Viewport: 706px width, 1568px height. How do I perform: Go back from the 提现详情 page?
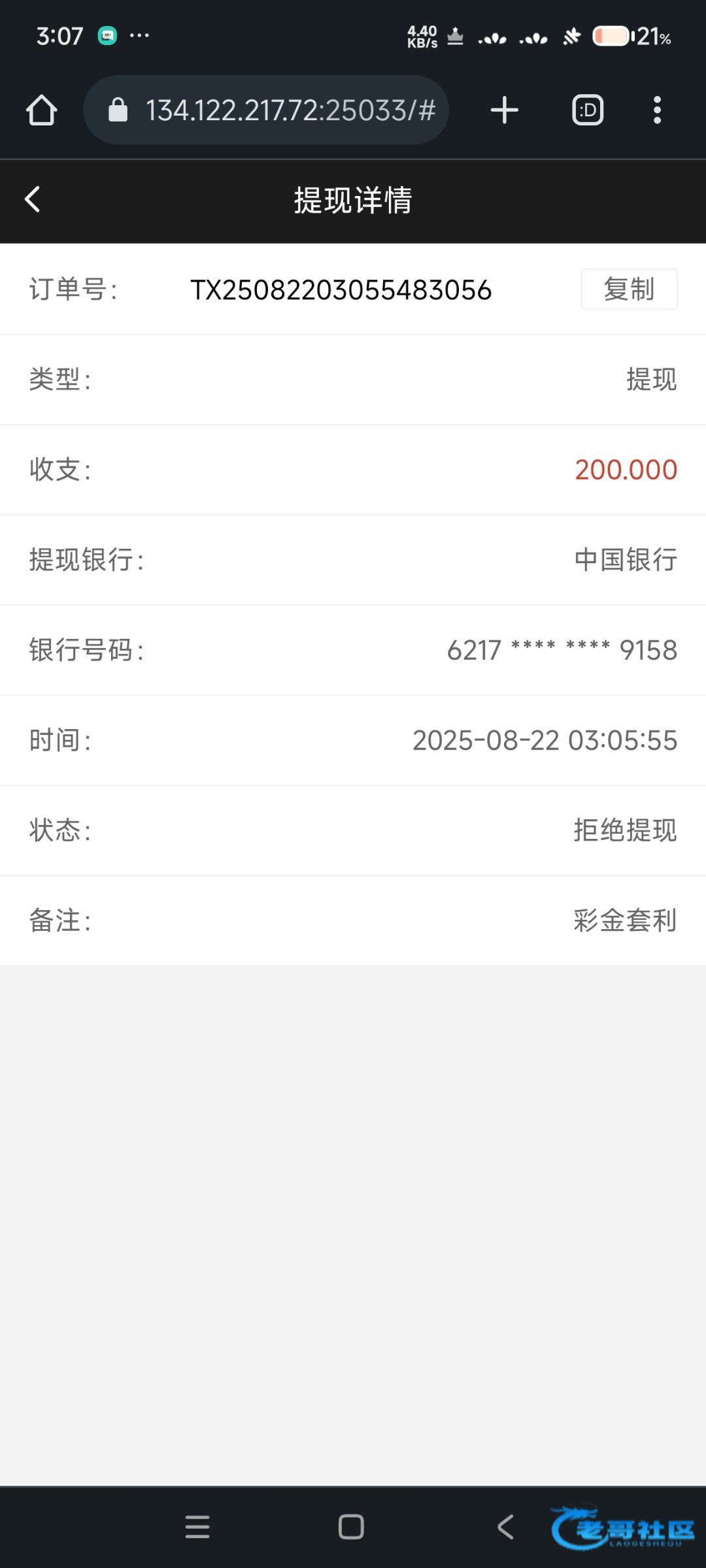(33, 199)
